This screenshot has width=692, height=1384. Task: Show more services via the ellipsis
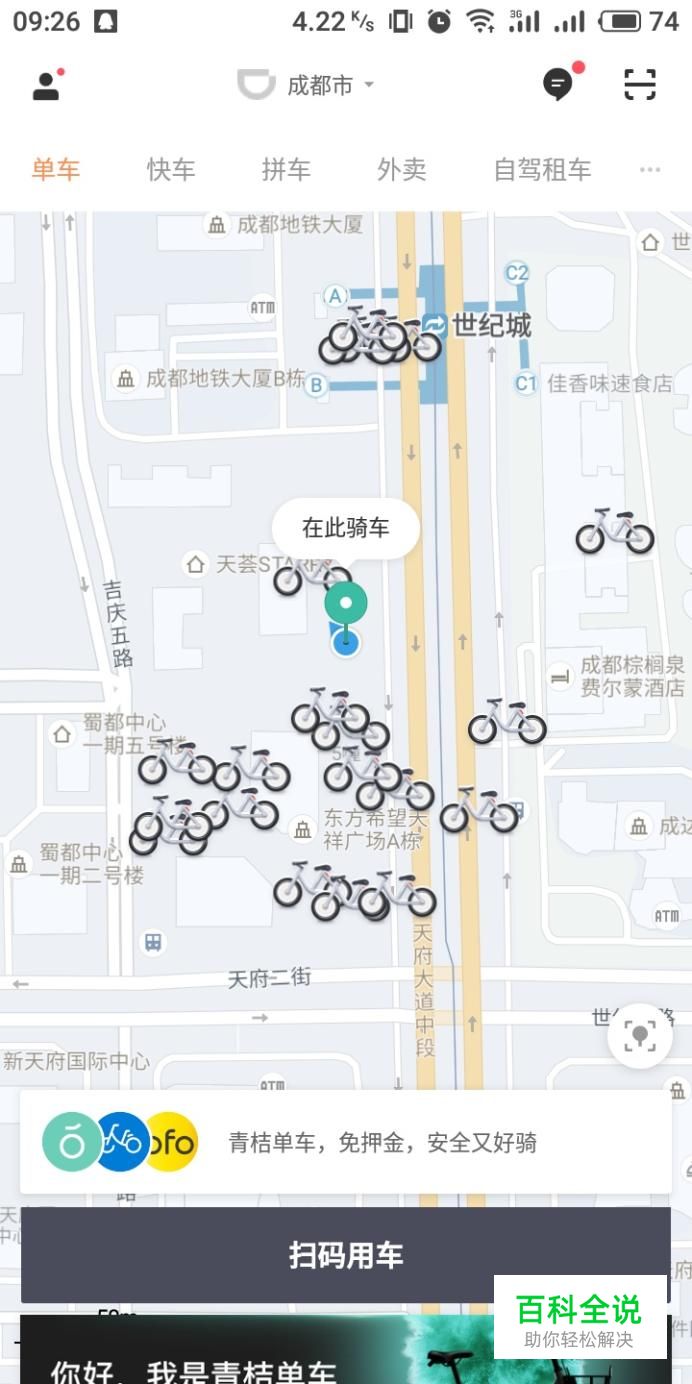(x=650, y=170)
